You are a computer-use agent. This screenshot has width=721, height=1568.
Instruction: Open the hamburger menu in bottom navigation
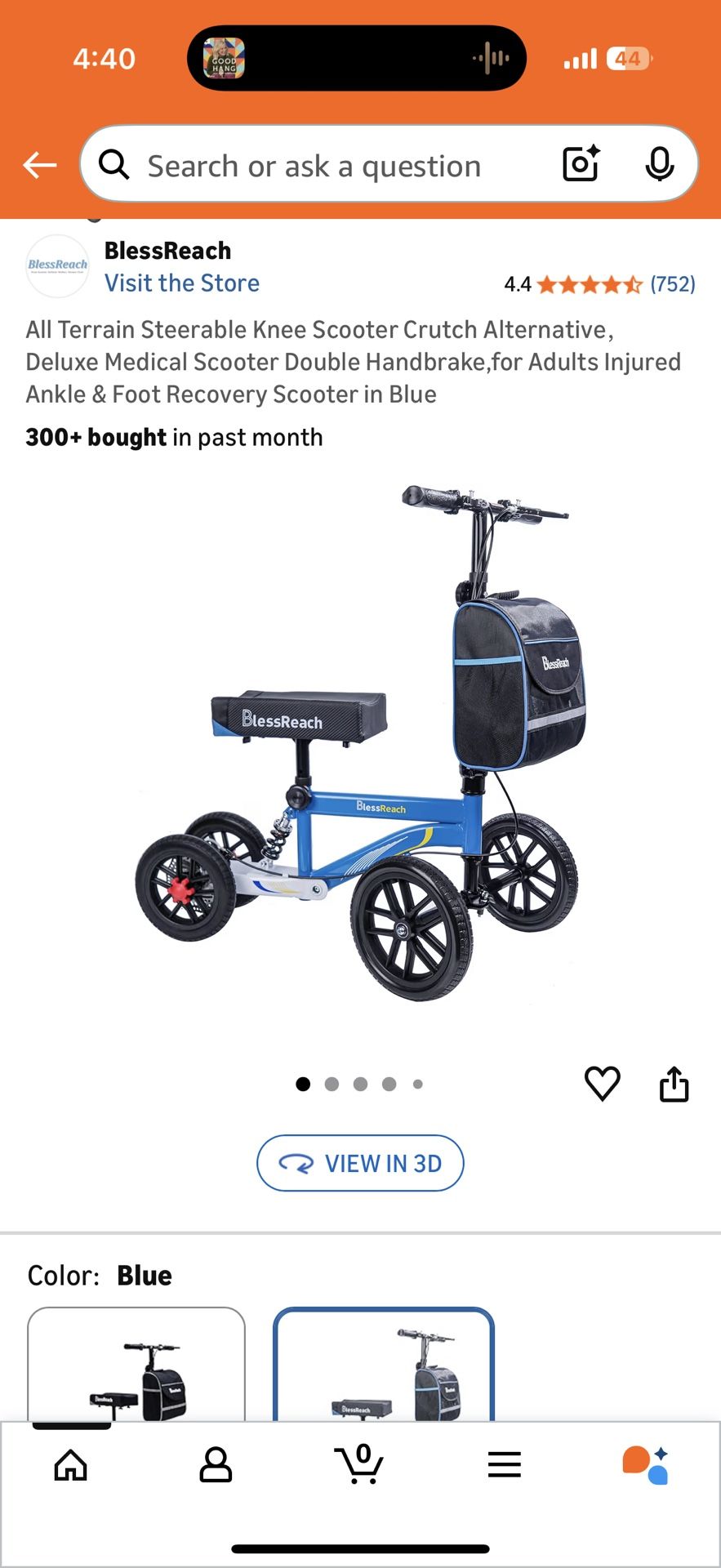504,1464
